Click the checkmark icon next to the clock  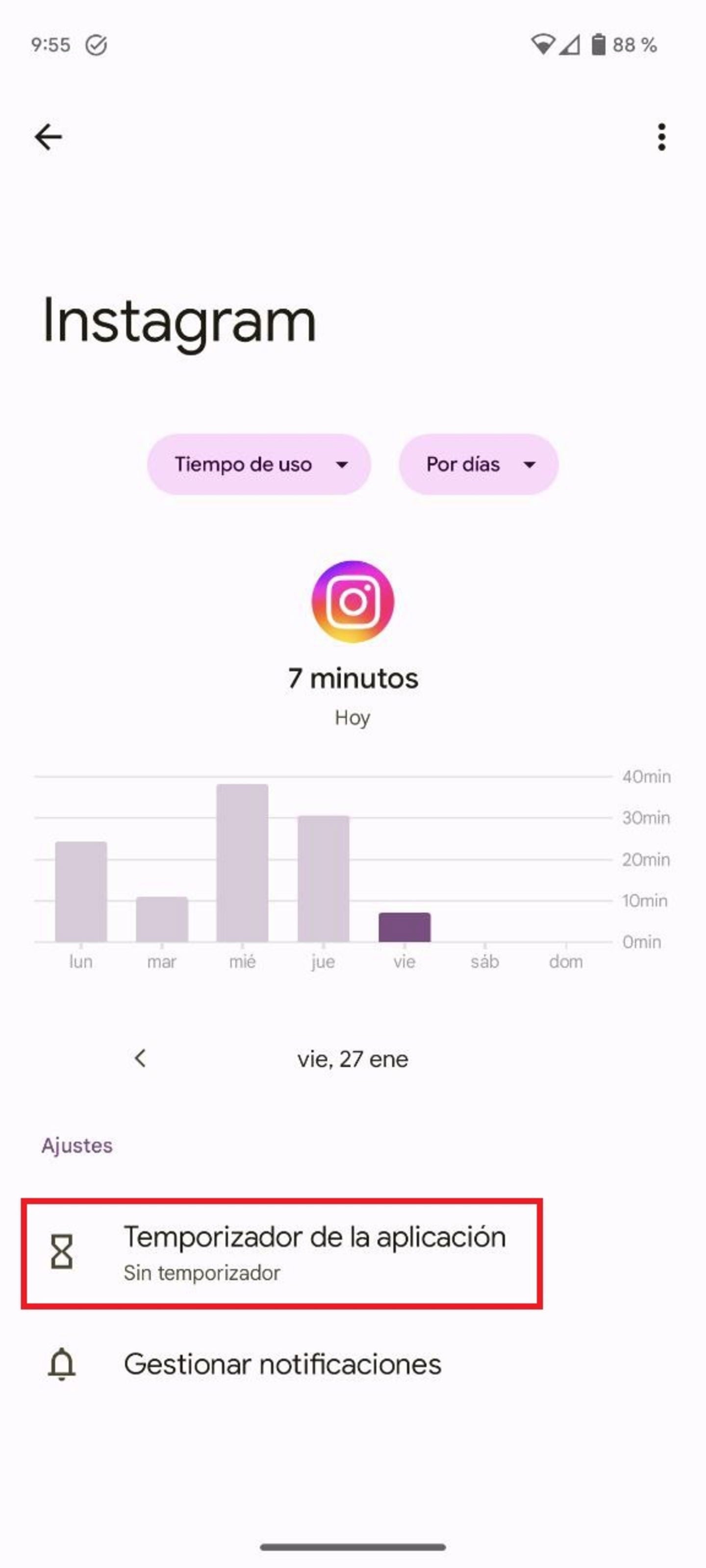(x=96, y=45)
